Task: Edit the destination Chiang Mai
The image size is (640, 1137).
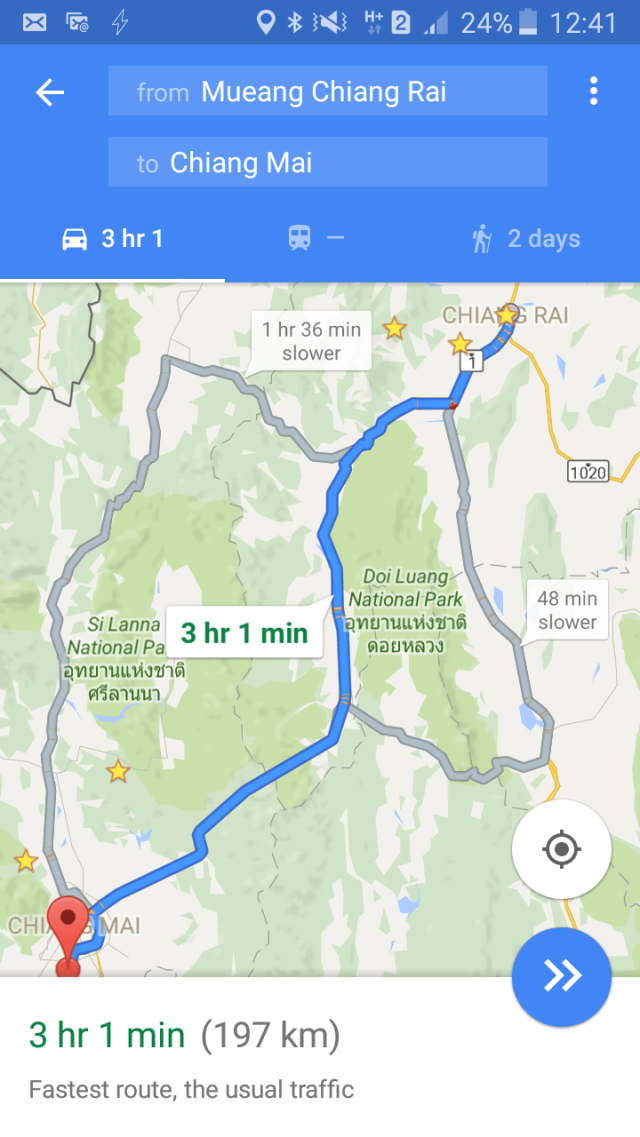Action: coord(327,162)
